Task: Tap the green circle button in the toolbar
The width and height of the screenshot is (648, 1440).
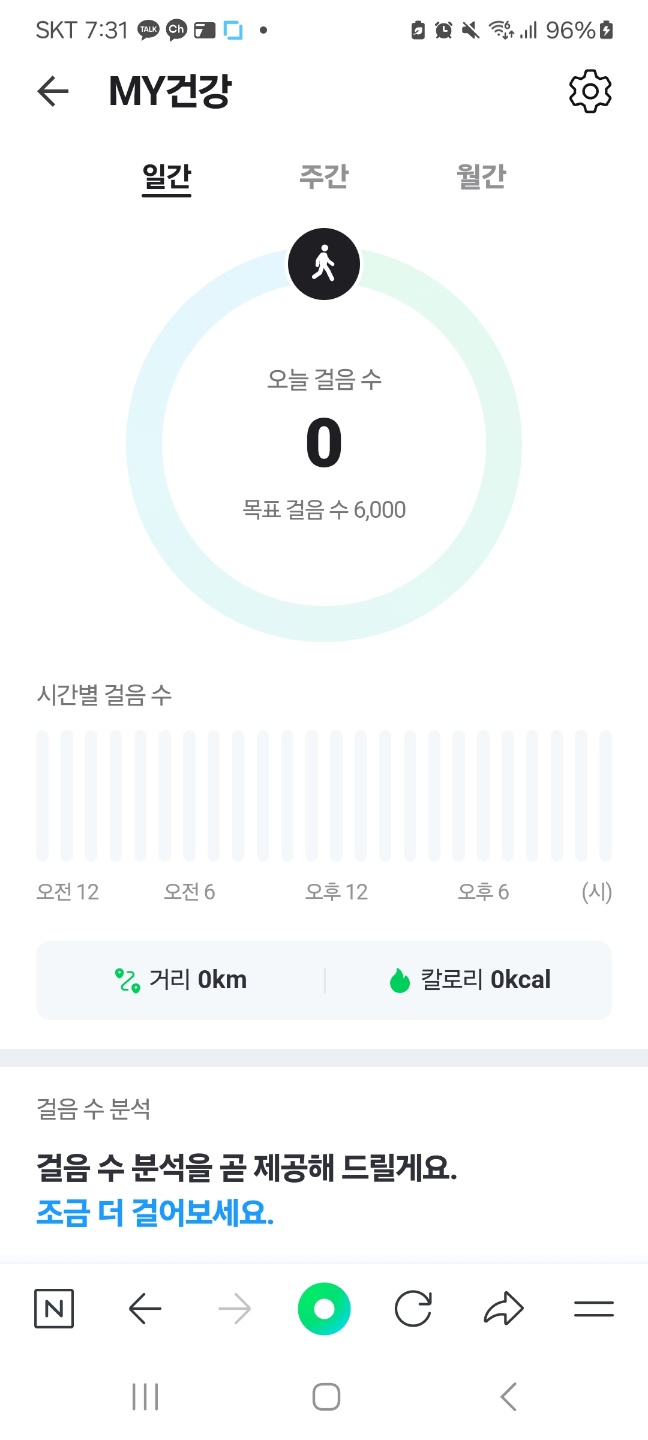Action: pyautogui.click(x=324, y=1309)
